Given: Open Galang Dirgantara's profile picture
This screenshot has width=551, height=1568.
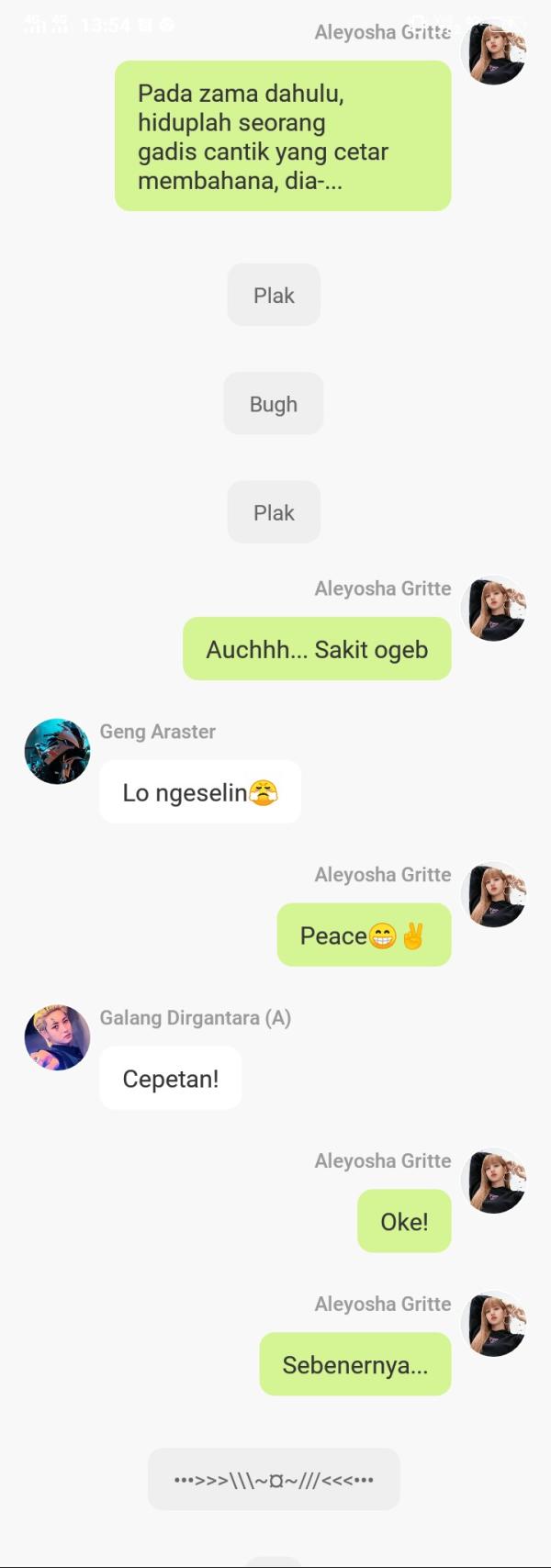Looking at the screenshot, I should [x=57, y=1037].
